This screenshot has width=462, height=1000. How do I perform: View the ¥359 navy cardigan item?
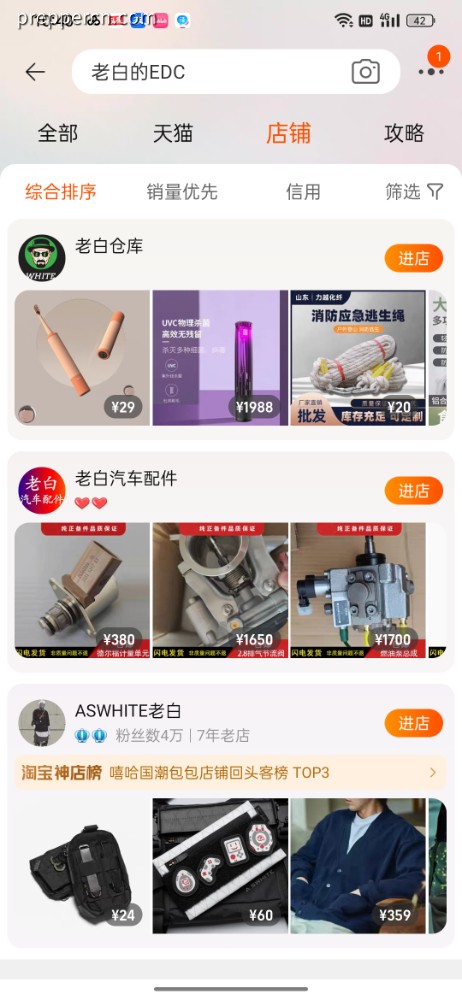click(358, 865)
